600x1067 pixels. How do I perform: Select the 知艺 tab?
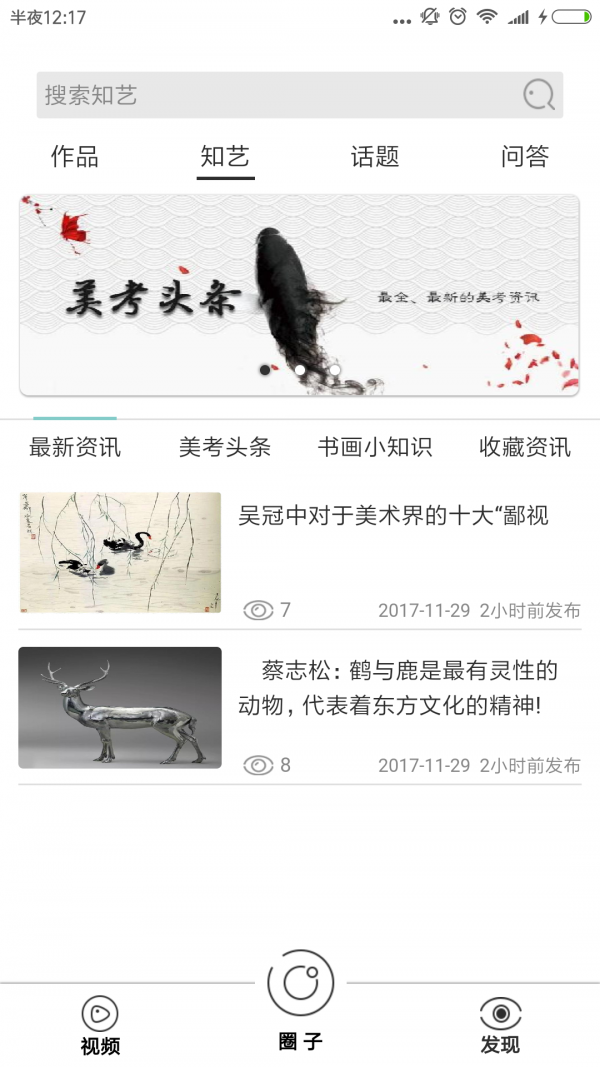225,157
